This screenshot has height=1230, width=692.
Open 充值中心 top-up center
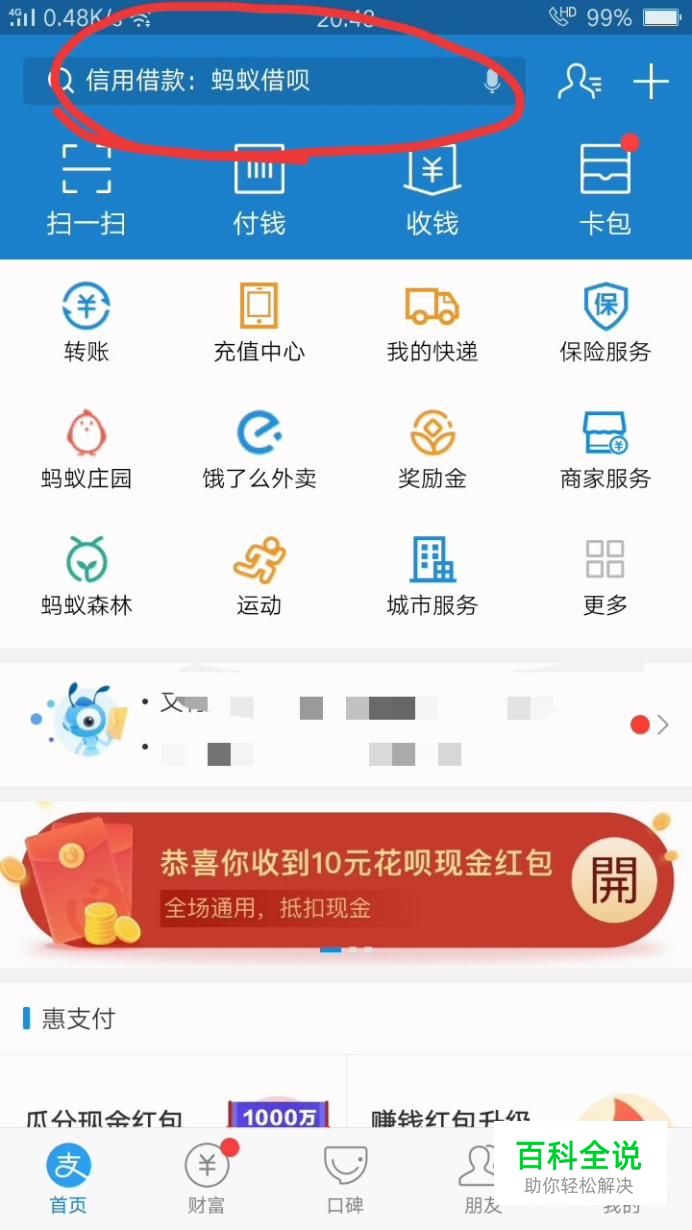click(259, 322)
